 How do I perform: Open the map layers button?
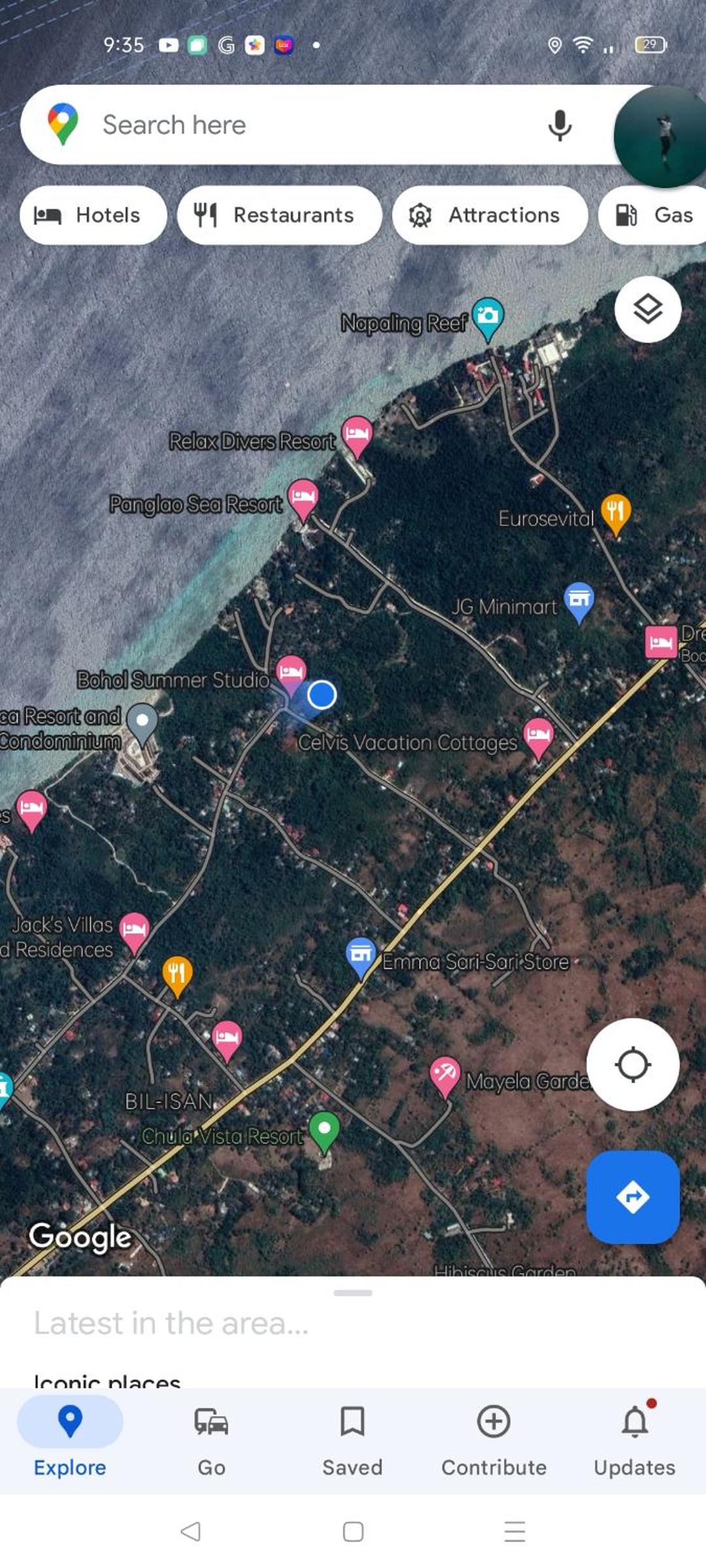coord(648,309)
